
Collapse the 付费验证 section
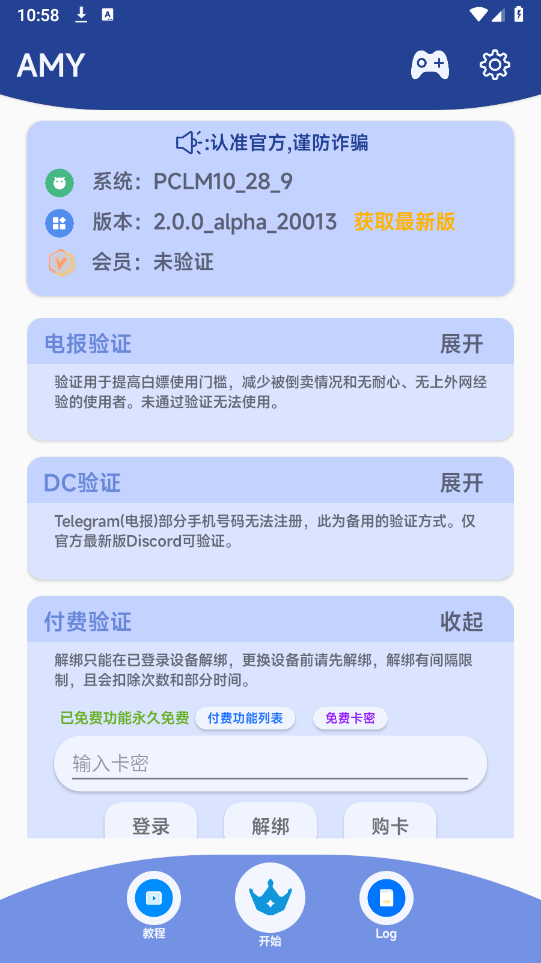[x=461, y=622]
